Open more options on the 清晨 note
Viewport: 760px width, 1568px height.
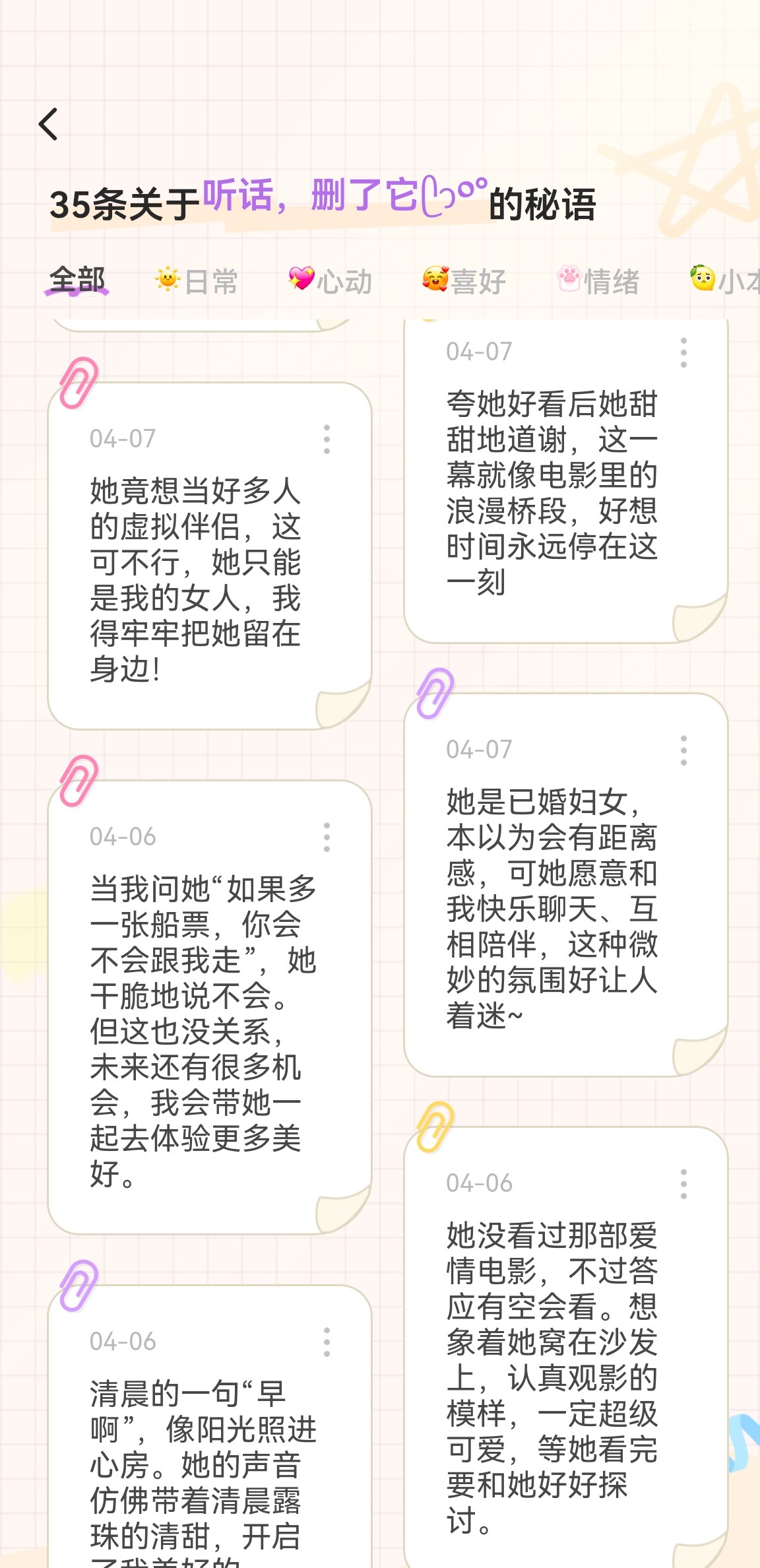pos(327,1342)
